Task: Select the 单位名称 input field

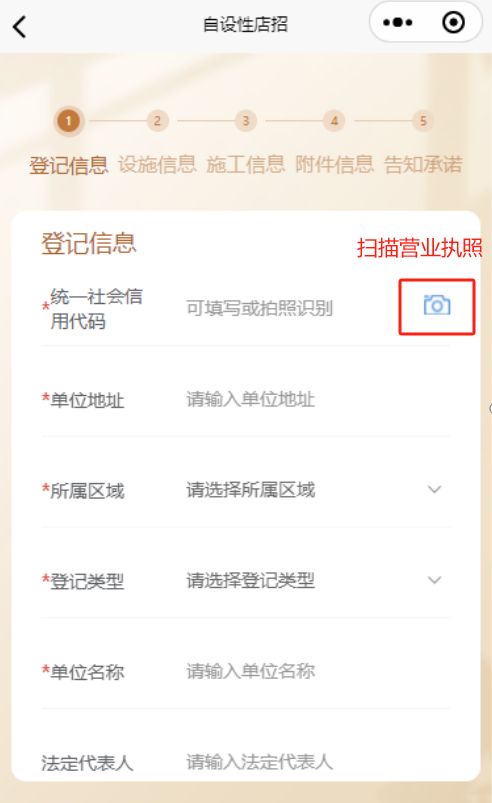Action: (x=317, y=671)
